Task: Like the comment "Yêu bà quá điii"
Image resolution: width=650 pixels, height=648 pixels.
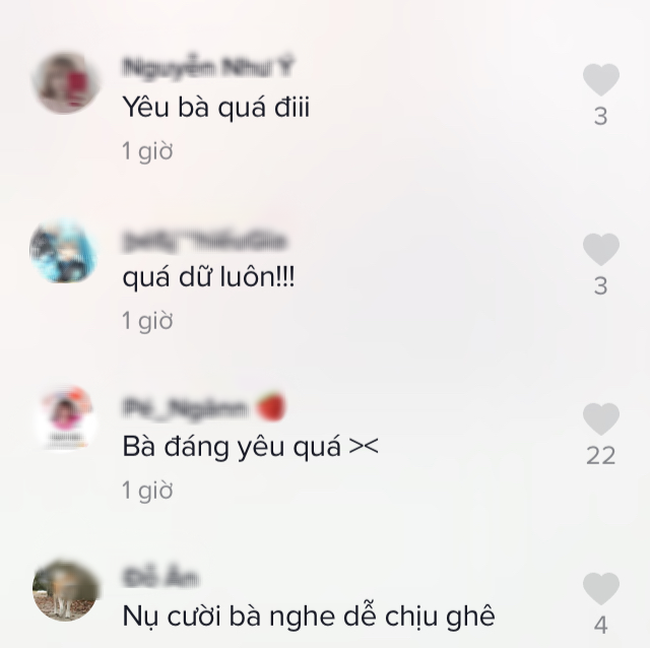Action: pyautogui.click(x=600, y=80)
